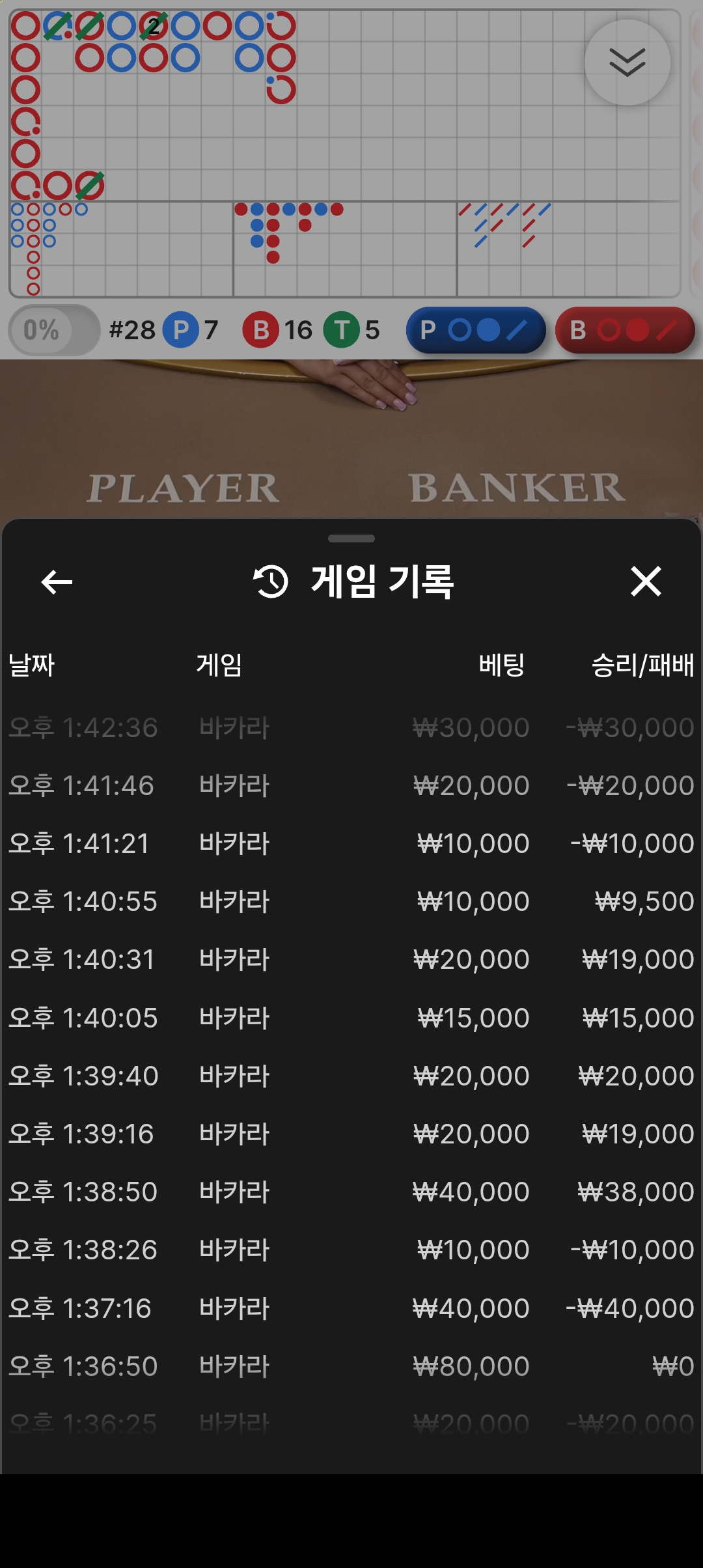The height and width of the screenshot is (1568, 703).
Task: Open the 1:41:46 baccarat record
Action: point(351,785)
